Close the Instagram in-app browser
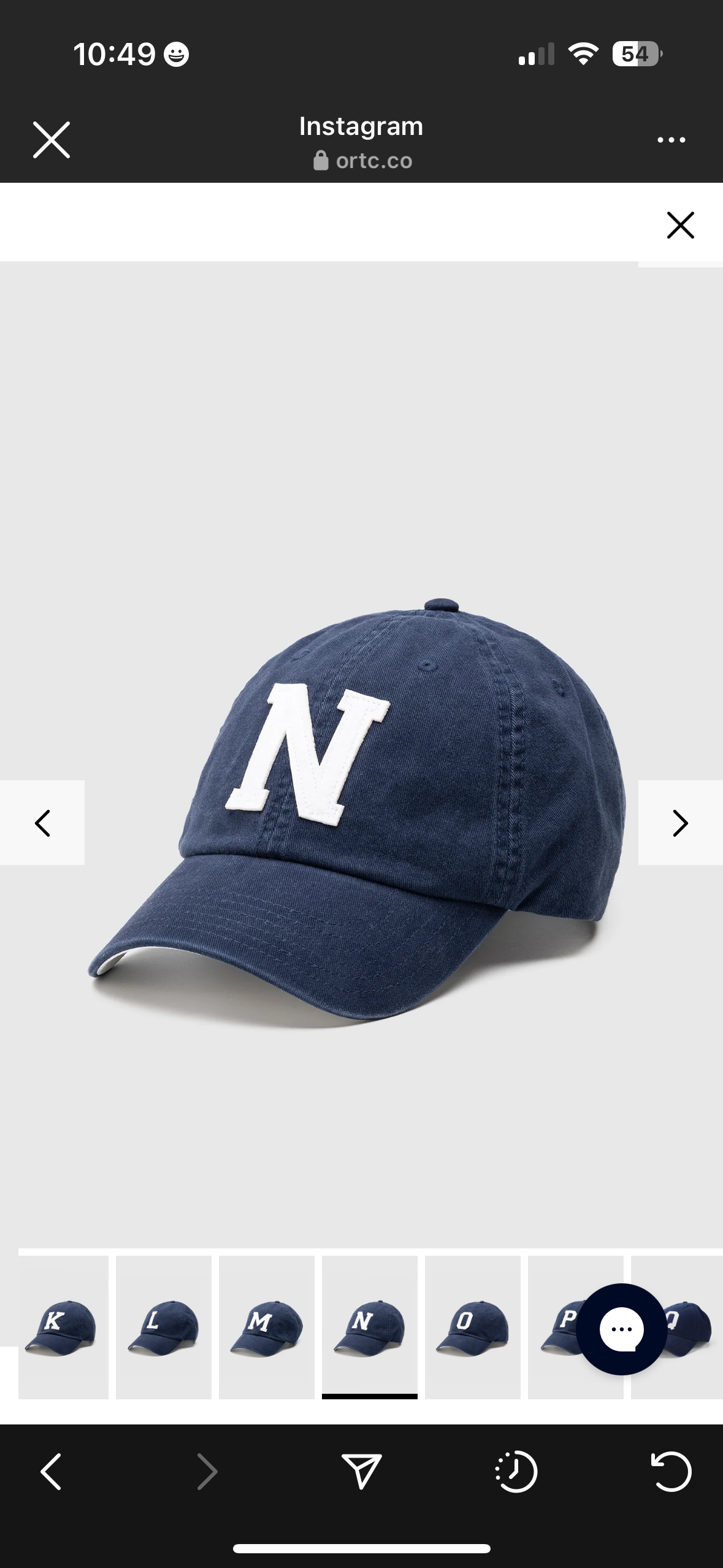723x1568 pixels. [52, 140]
